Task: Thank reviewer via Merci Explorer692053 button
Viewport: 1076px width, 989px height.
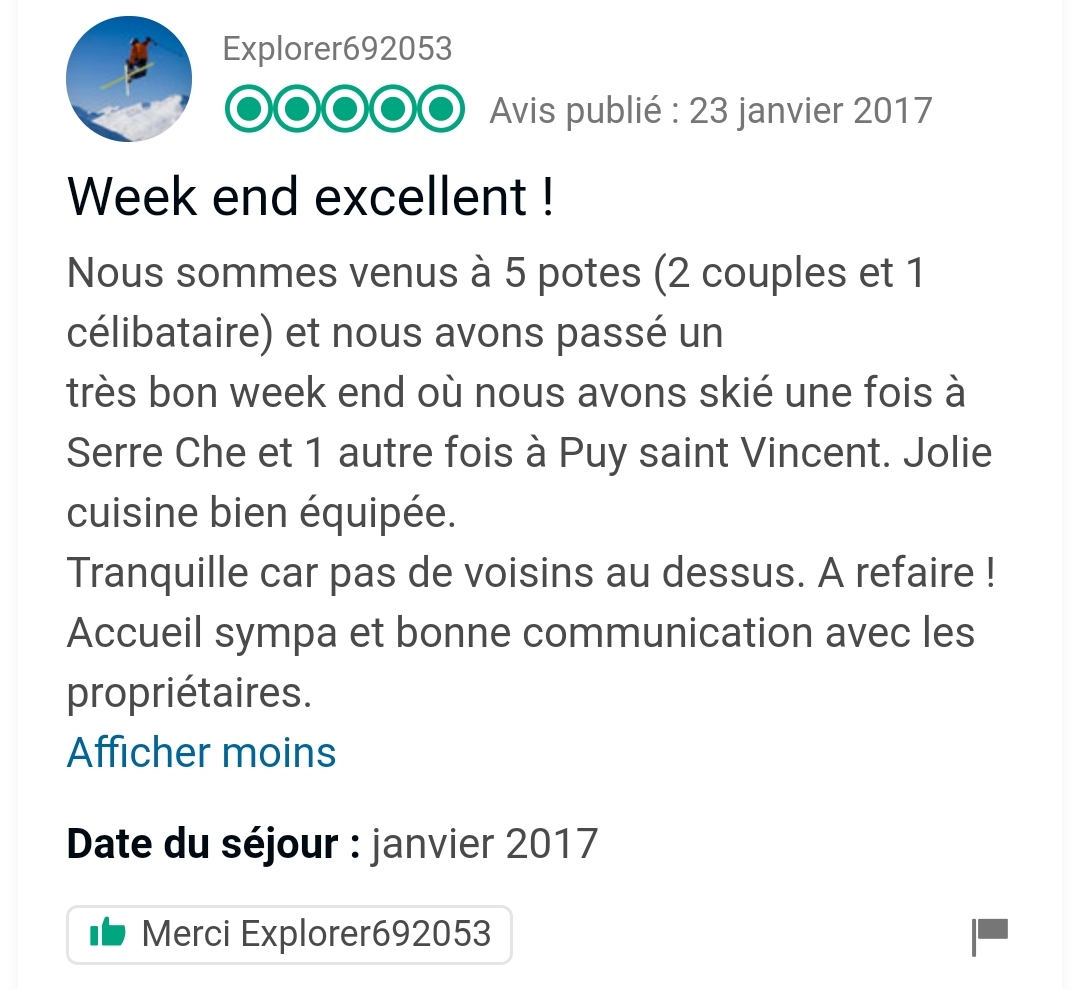Action: (x=290, y=934)
